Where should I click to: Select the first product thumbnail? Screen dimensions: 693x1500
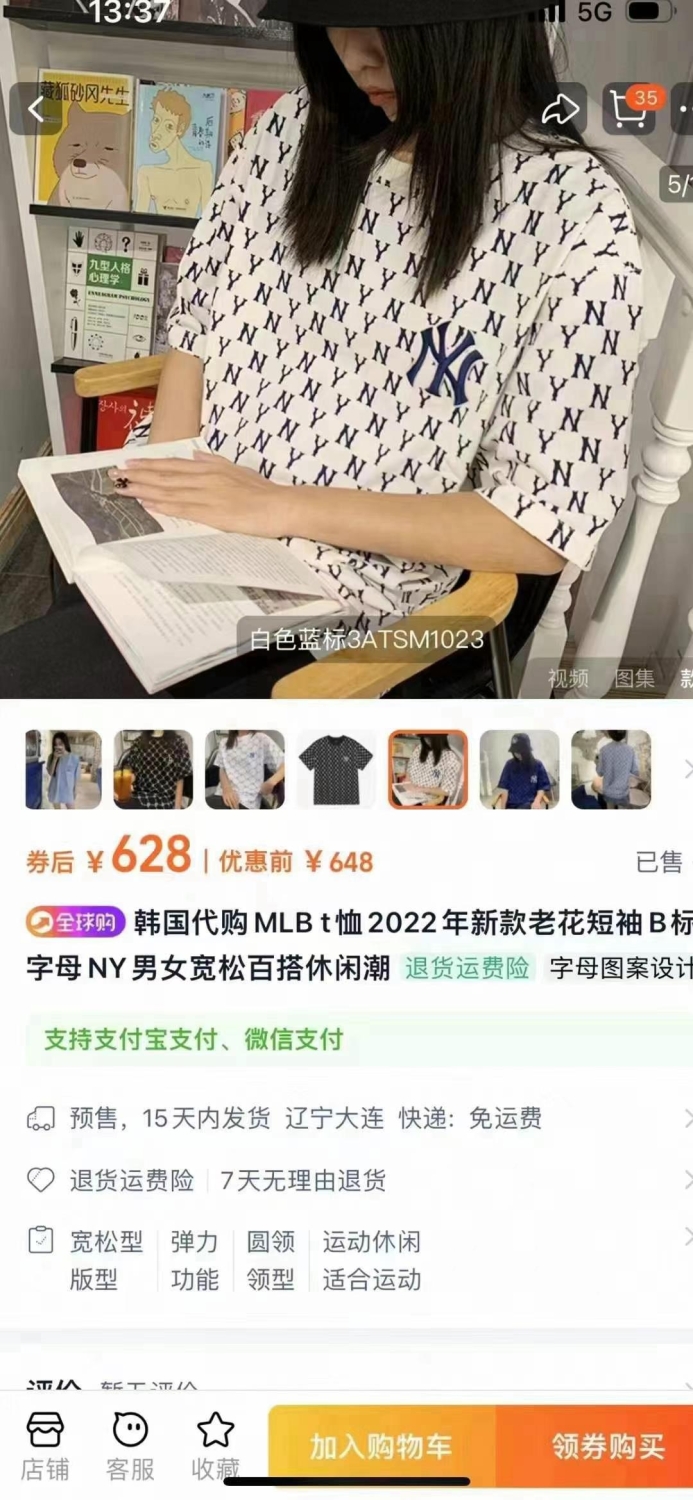(x=63, y=769)
